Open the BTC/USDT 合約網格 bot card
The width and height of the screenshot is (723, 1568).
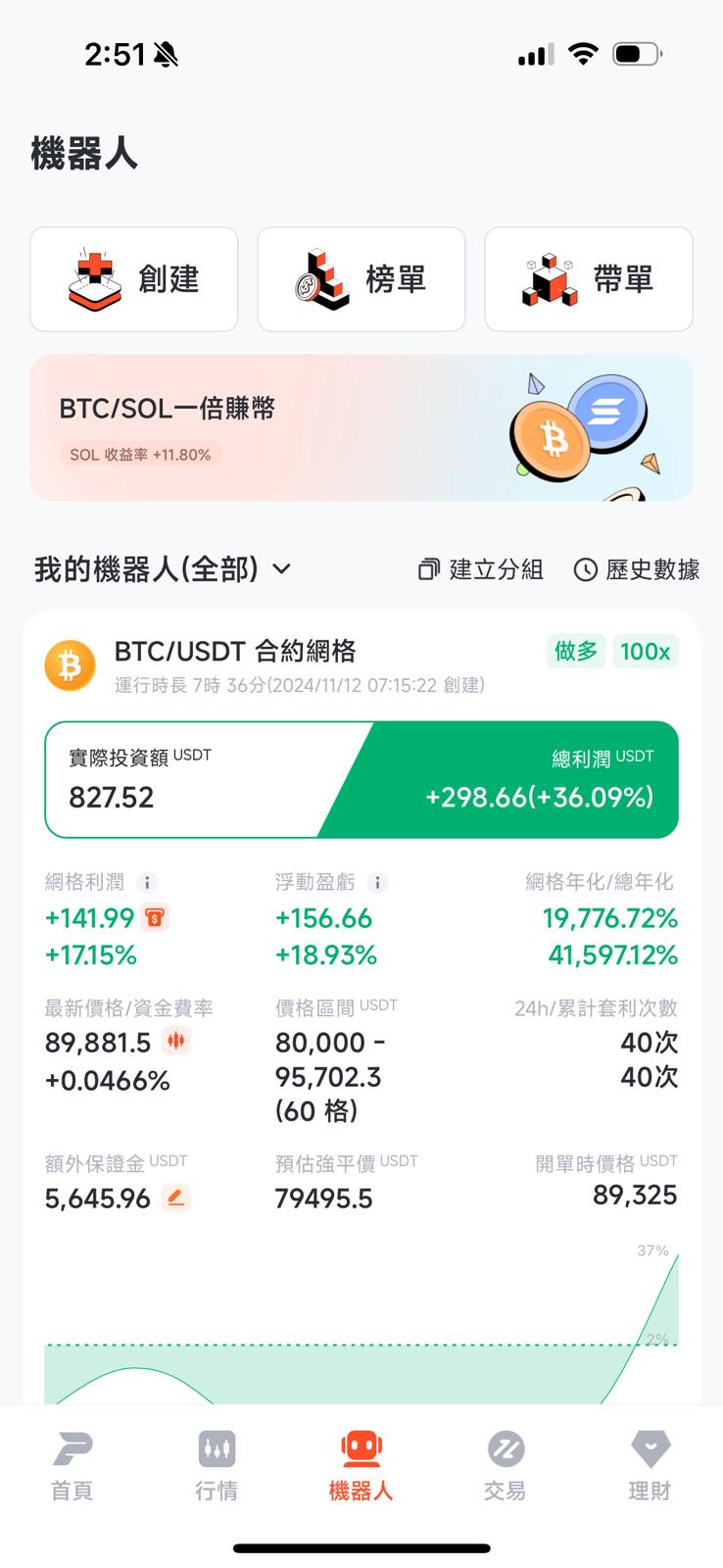coord(235,652)
